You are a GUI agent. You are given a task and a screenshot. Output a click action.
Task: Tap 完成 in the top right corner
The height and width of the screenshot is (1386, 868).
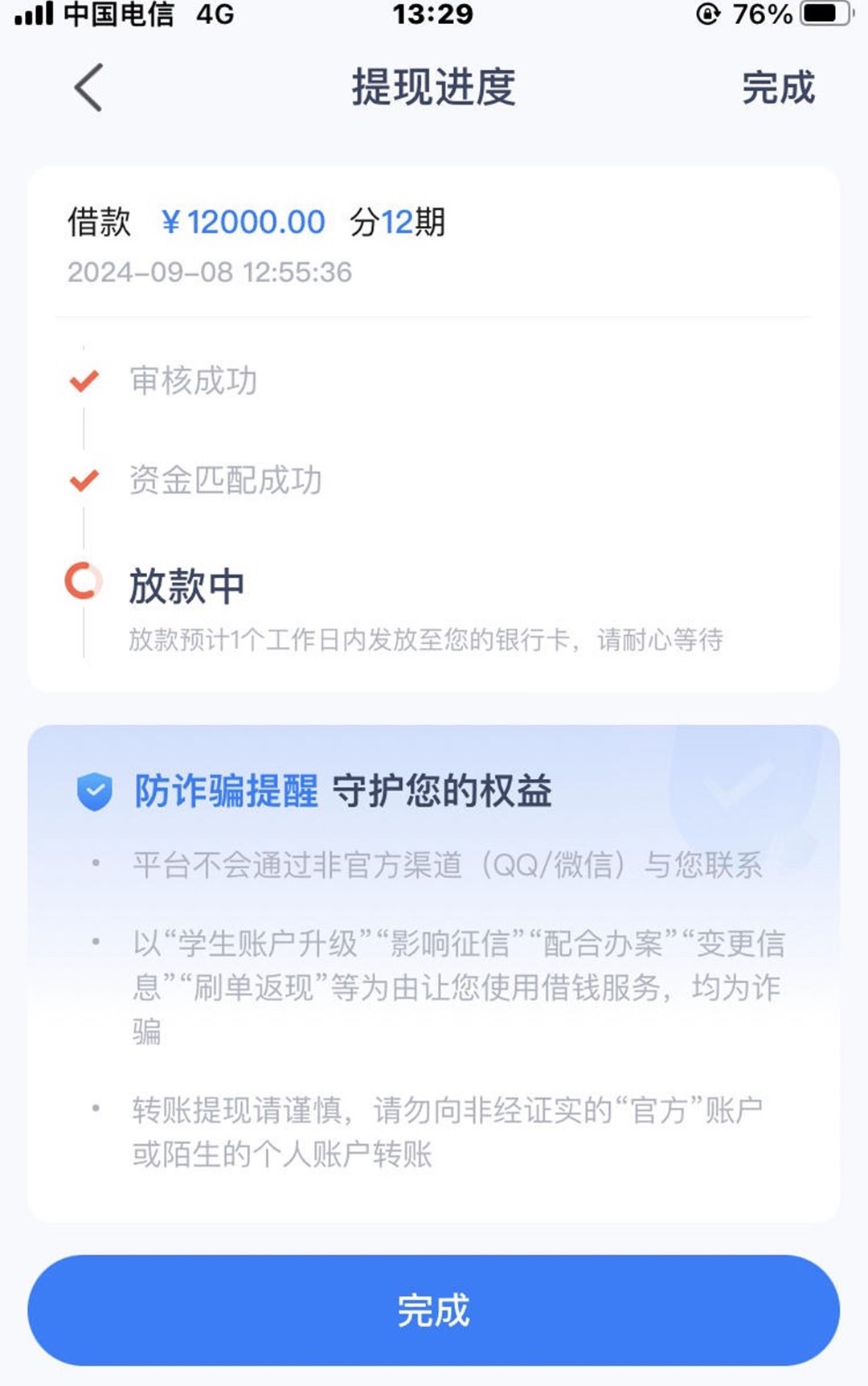[777, 88]
